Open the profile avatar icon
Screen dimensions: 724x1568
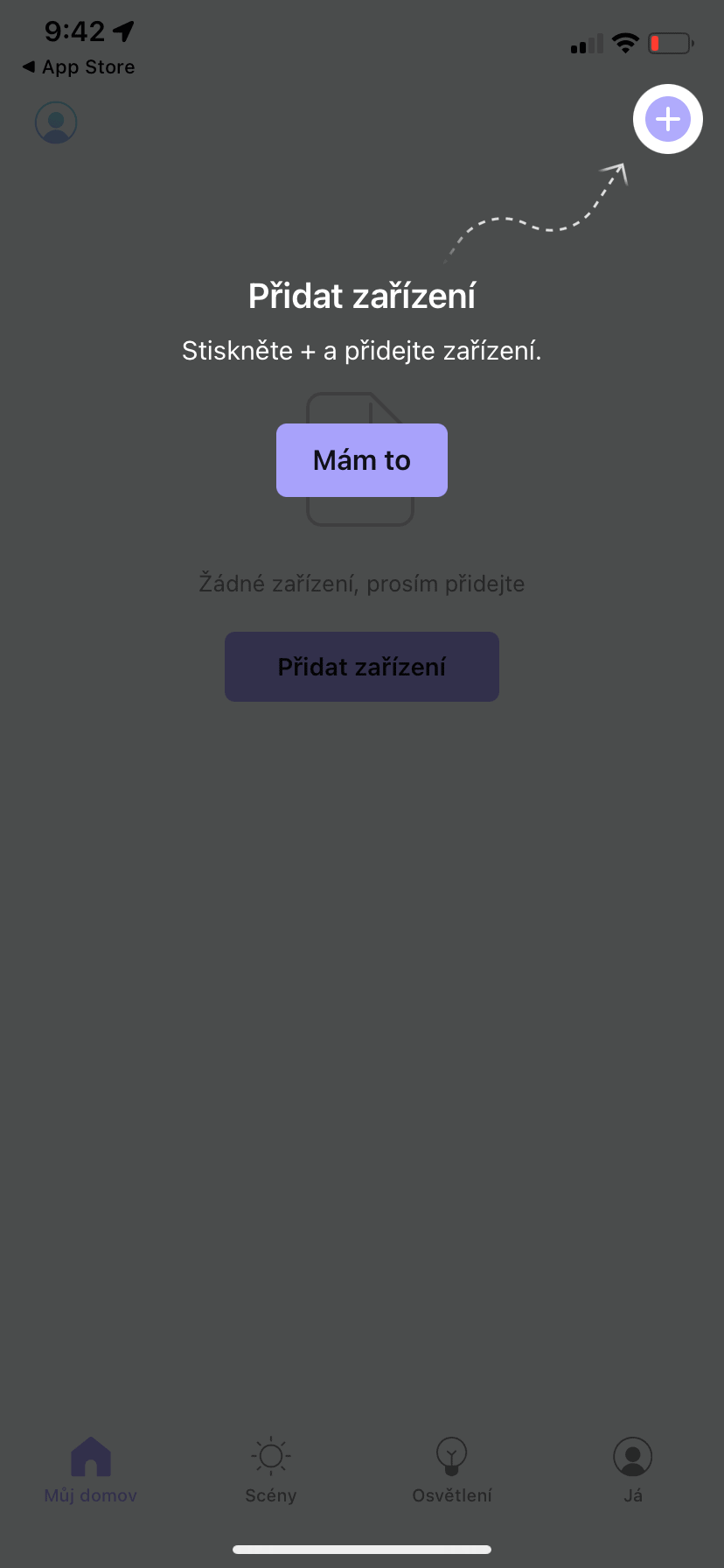click(56, 122)
